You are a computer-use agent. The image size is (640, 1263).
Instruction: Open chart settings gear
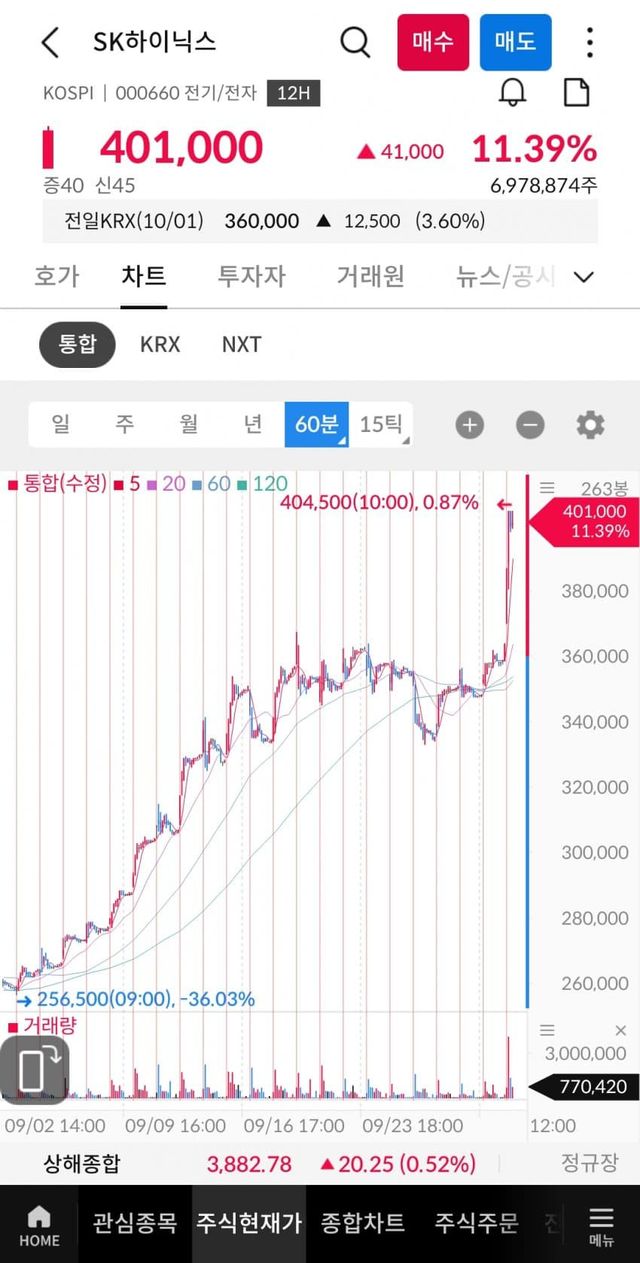(x=590, y=425)
